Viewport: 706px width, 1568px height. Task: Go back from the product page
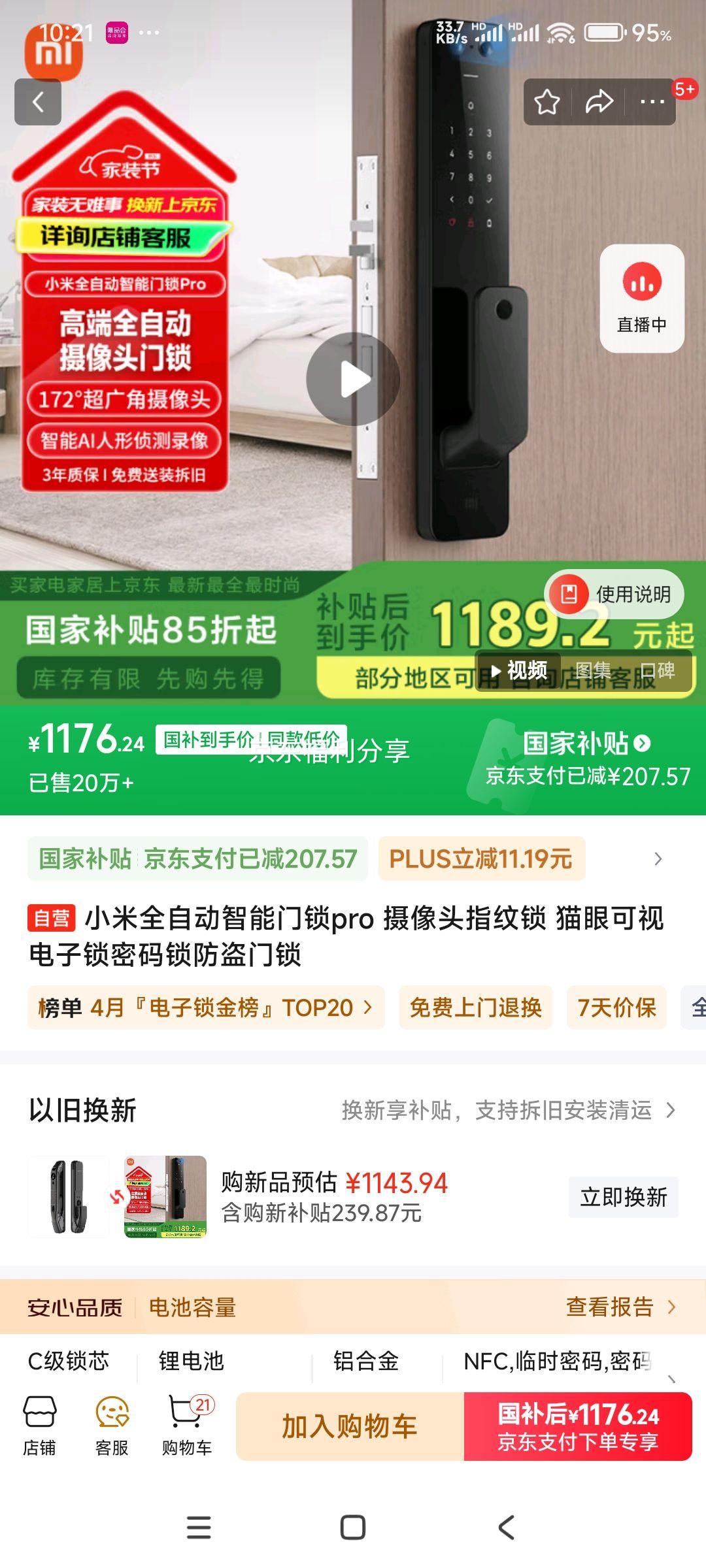click(x=38, y=102)
